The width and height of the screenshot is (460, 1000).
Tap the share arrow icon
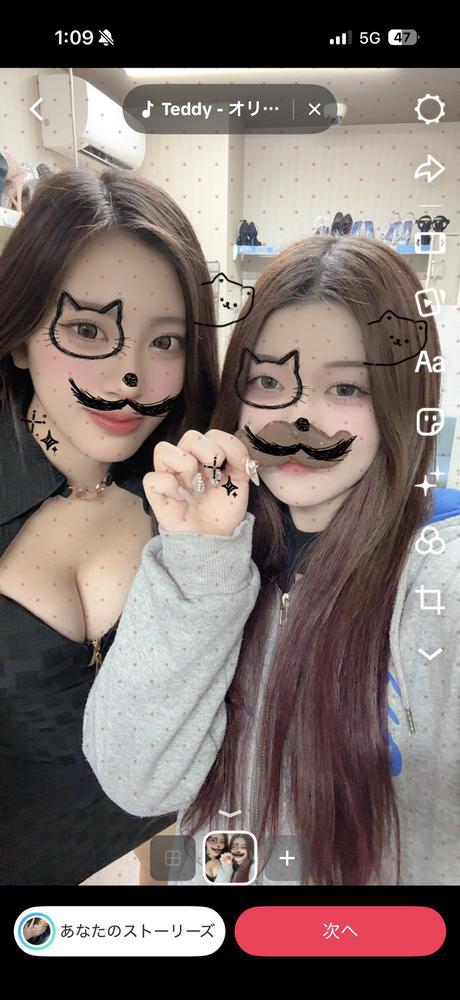[429, 169]
